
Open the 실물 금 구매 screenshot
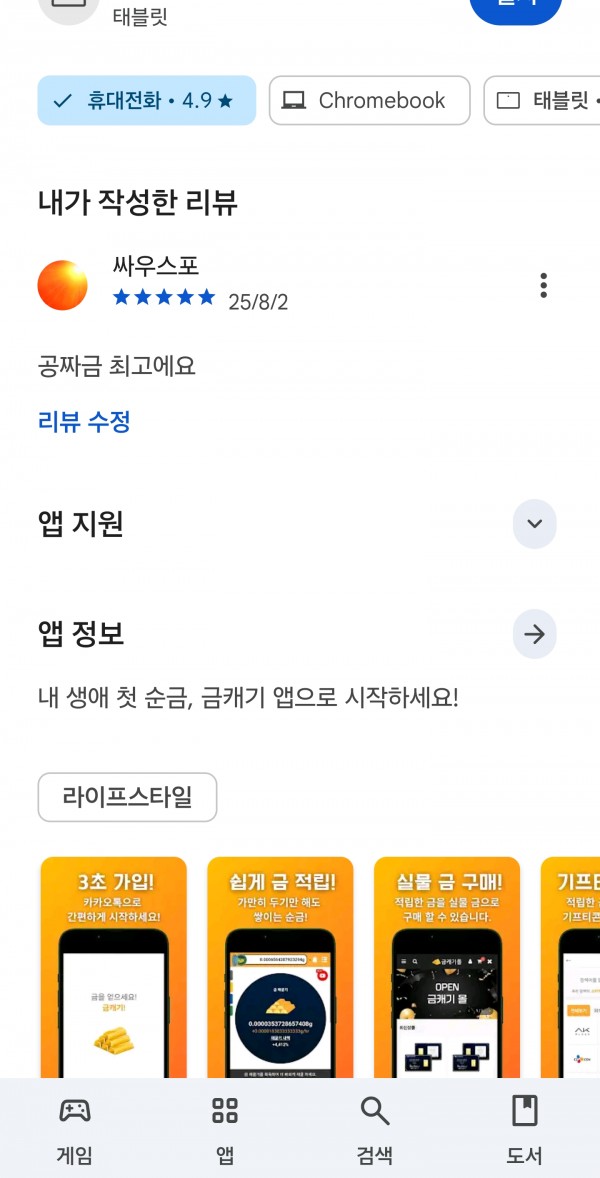click(x=447, y=968)
